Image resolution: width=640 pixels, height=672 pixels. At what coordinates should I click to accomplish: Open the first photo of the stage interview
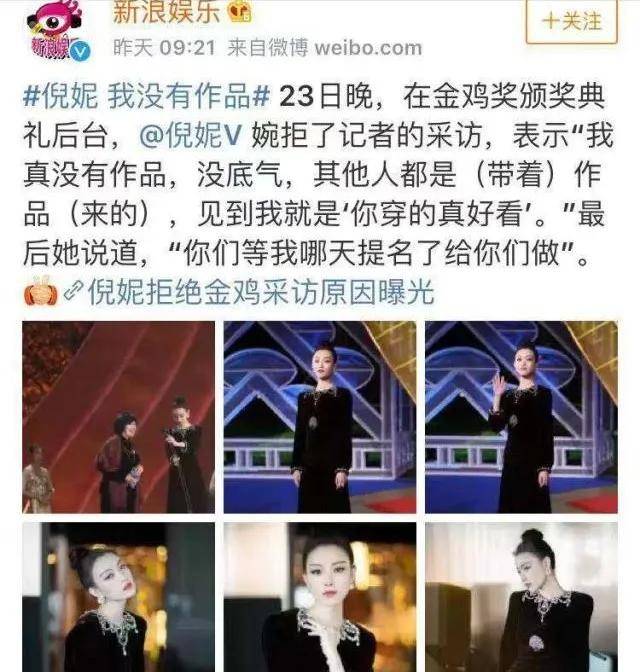pos(119,417)
